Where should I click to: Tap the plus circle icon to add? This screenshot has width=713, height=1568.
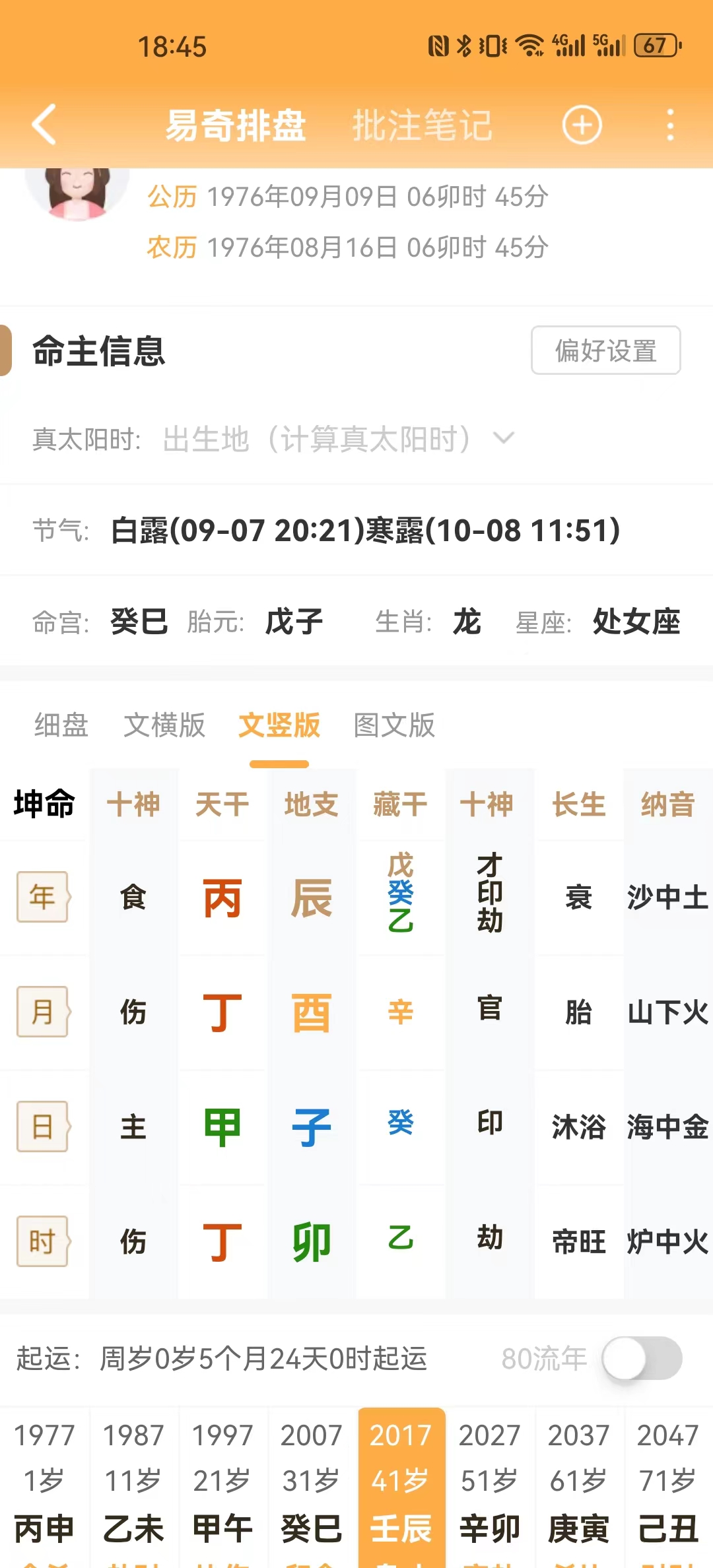point(582,125)
